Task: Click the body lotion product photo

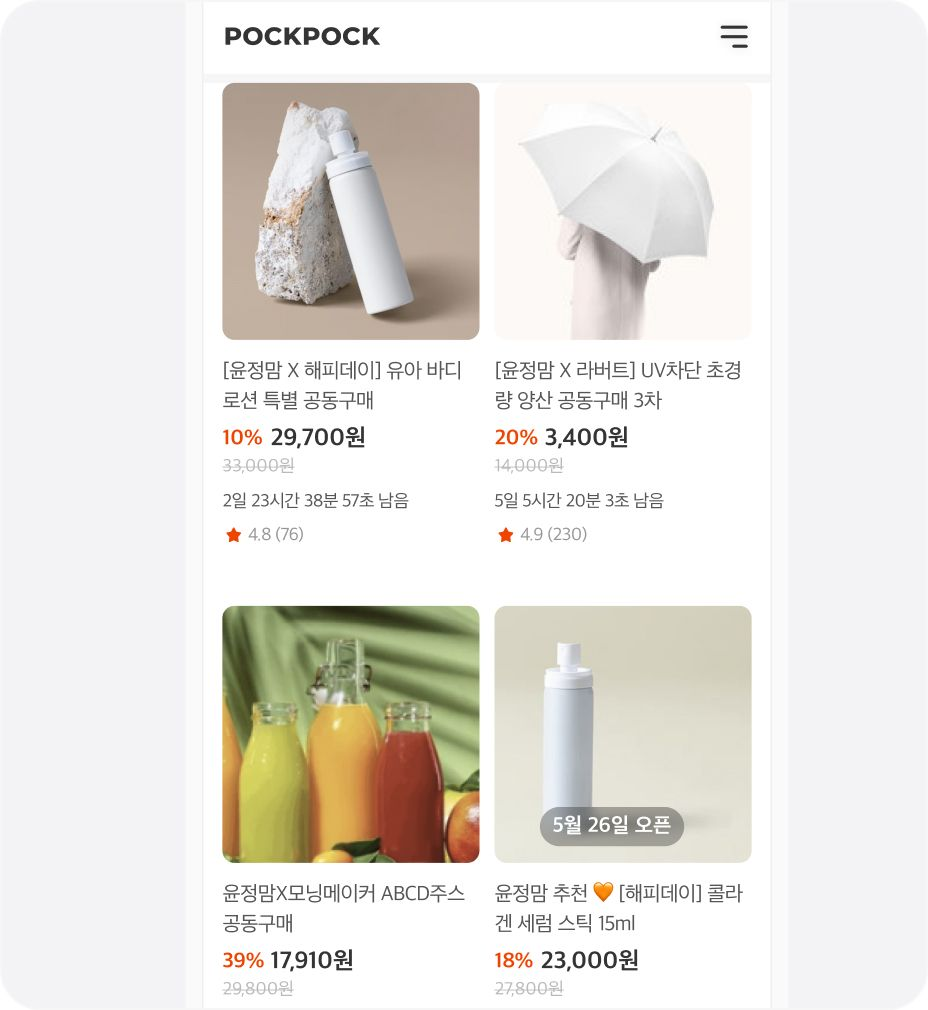Action: (x=351, y=211)
